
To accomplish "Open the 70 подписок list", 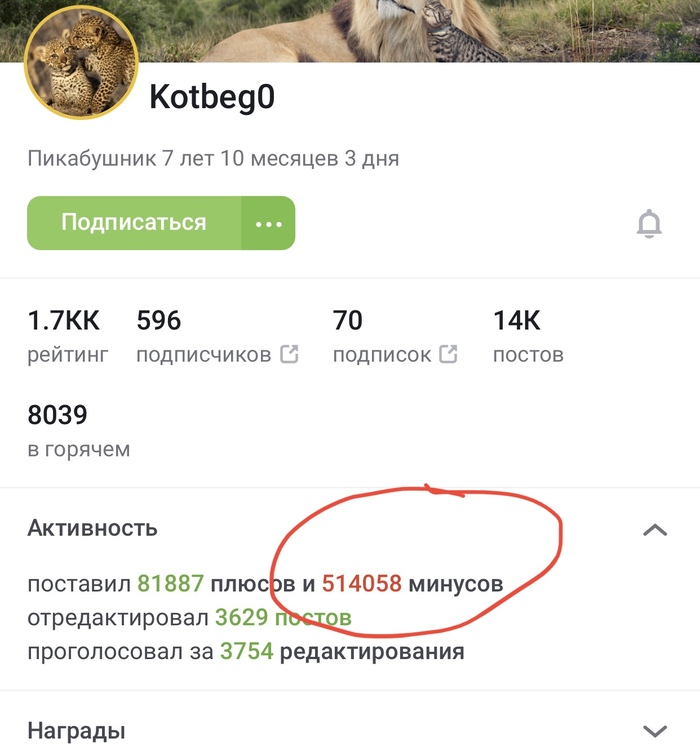I will (x=394, y=337).
